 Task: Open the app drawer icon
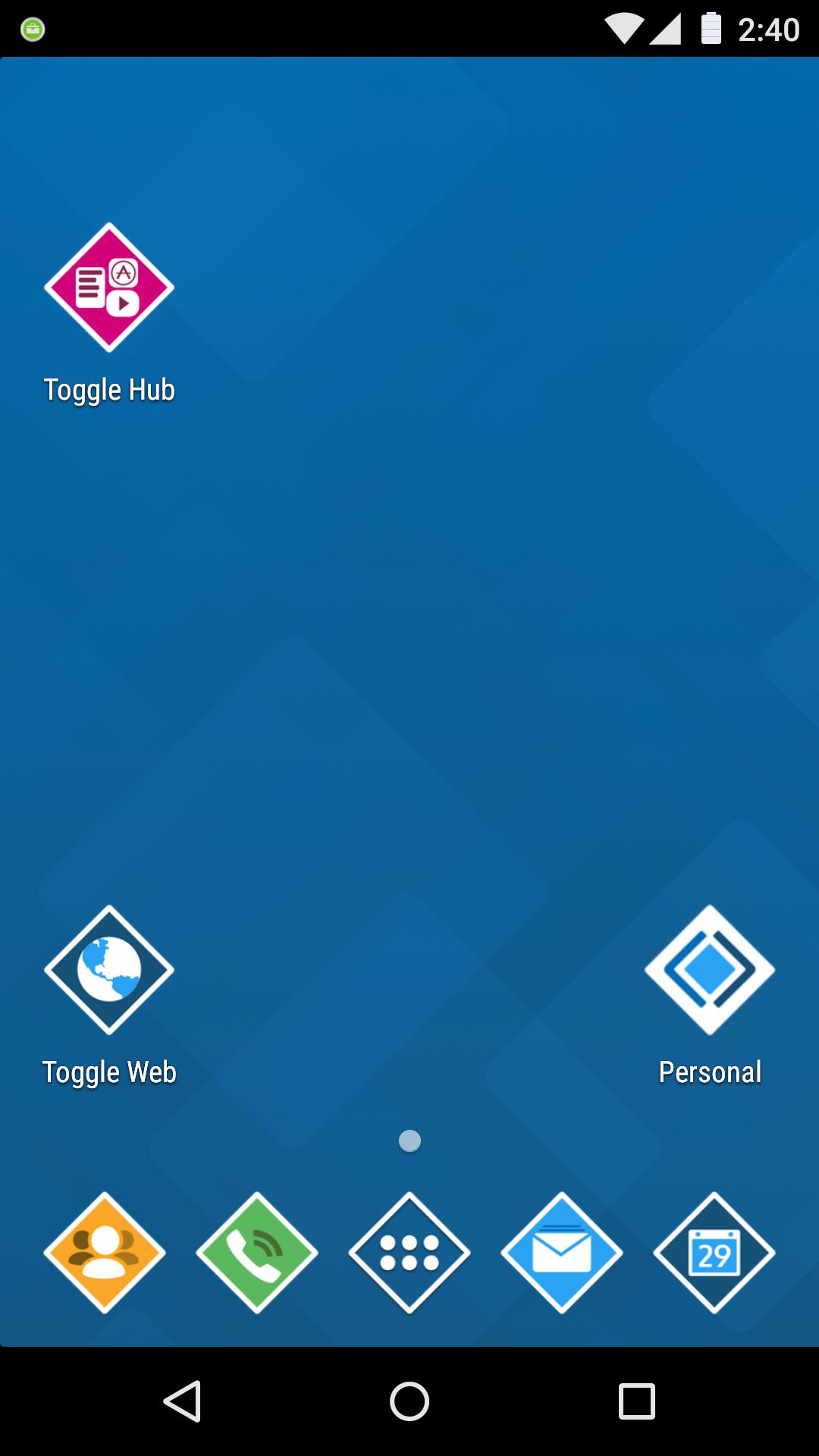(x=409, y=1251)
